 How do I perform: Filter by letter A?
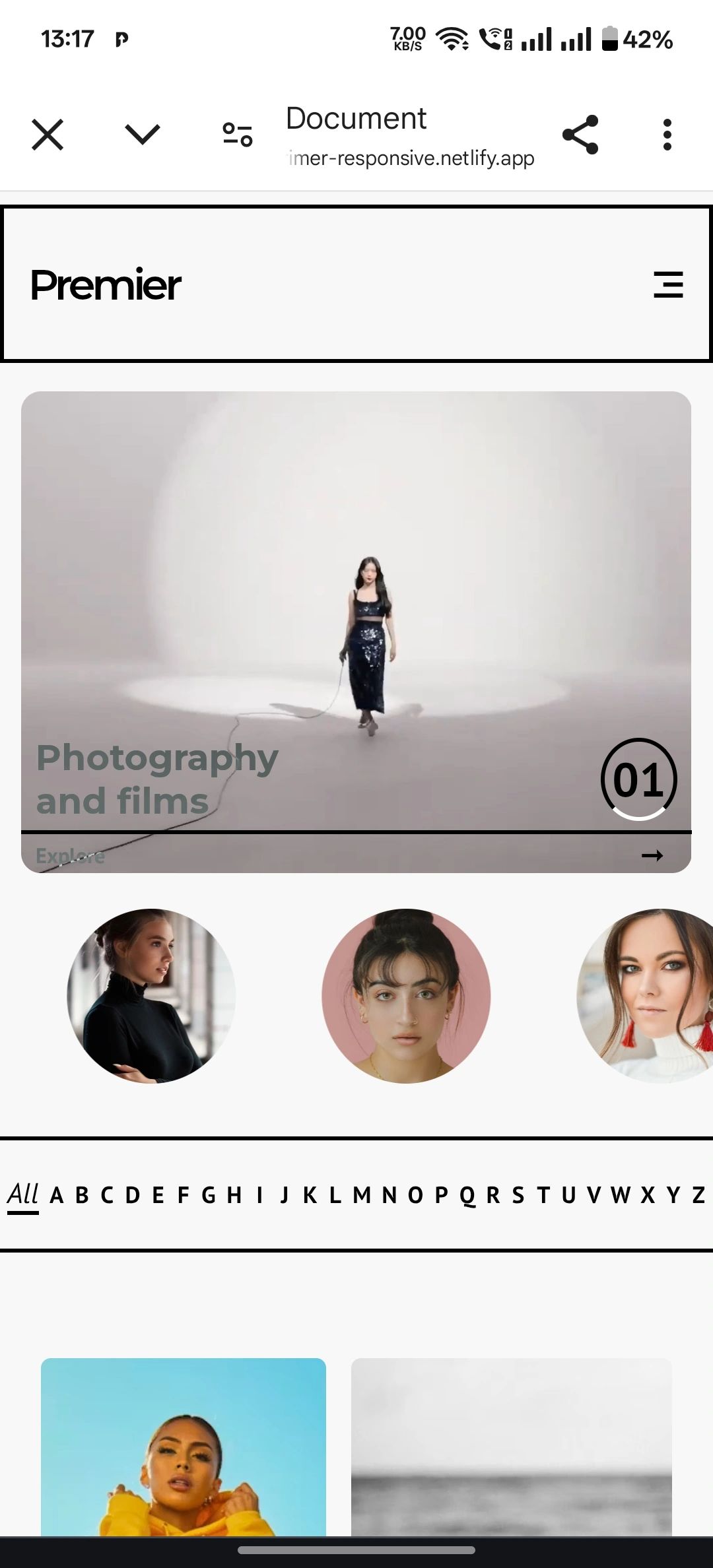(x=57, y=1195)
